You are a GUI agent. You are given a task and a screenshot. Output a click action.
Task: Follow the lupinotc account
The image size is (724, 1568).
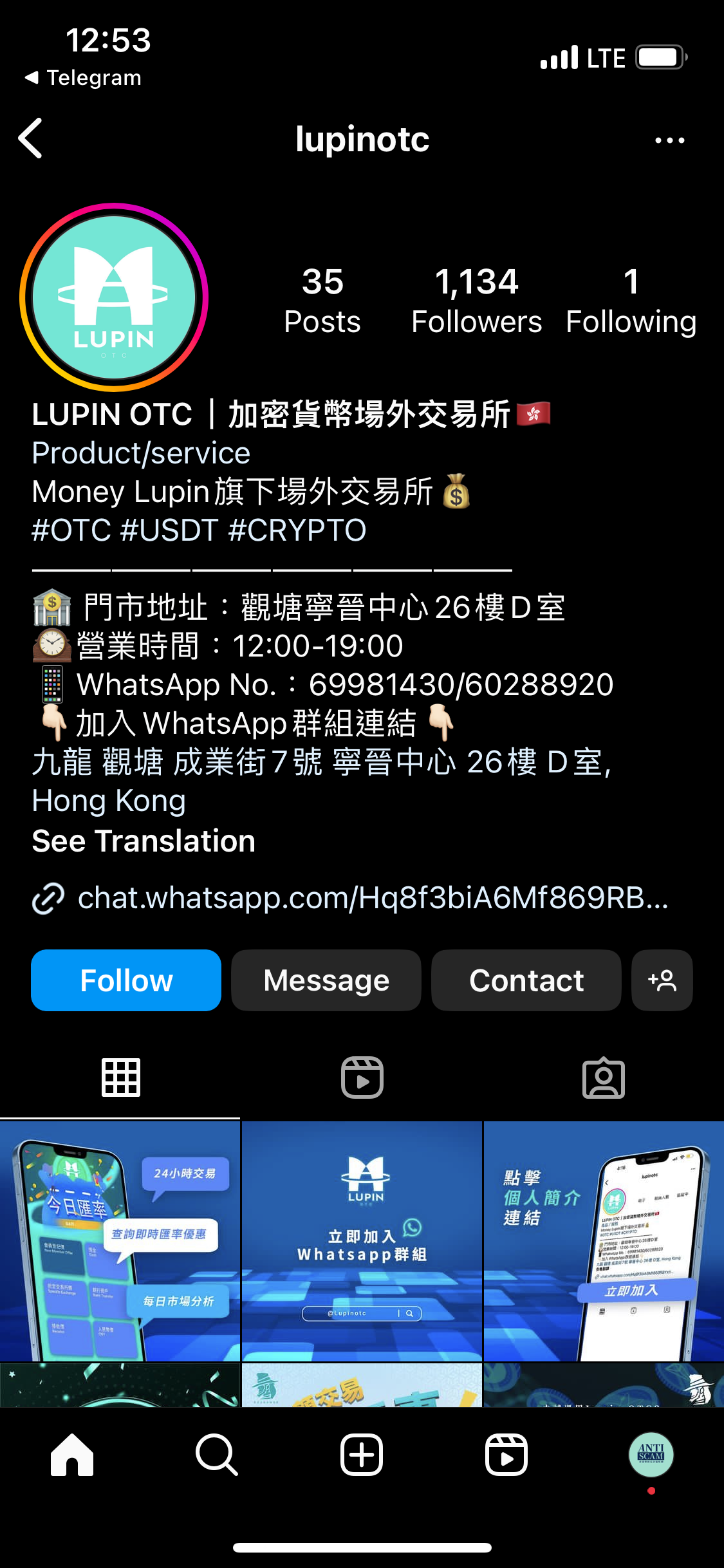click(126, 980)
